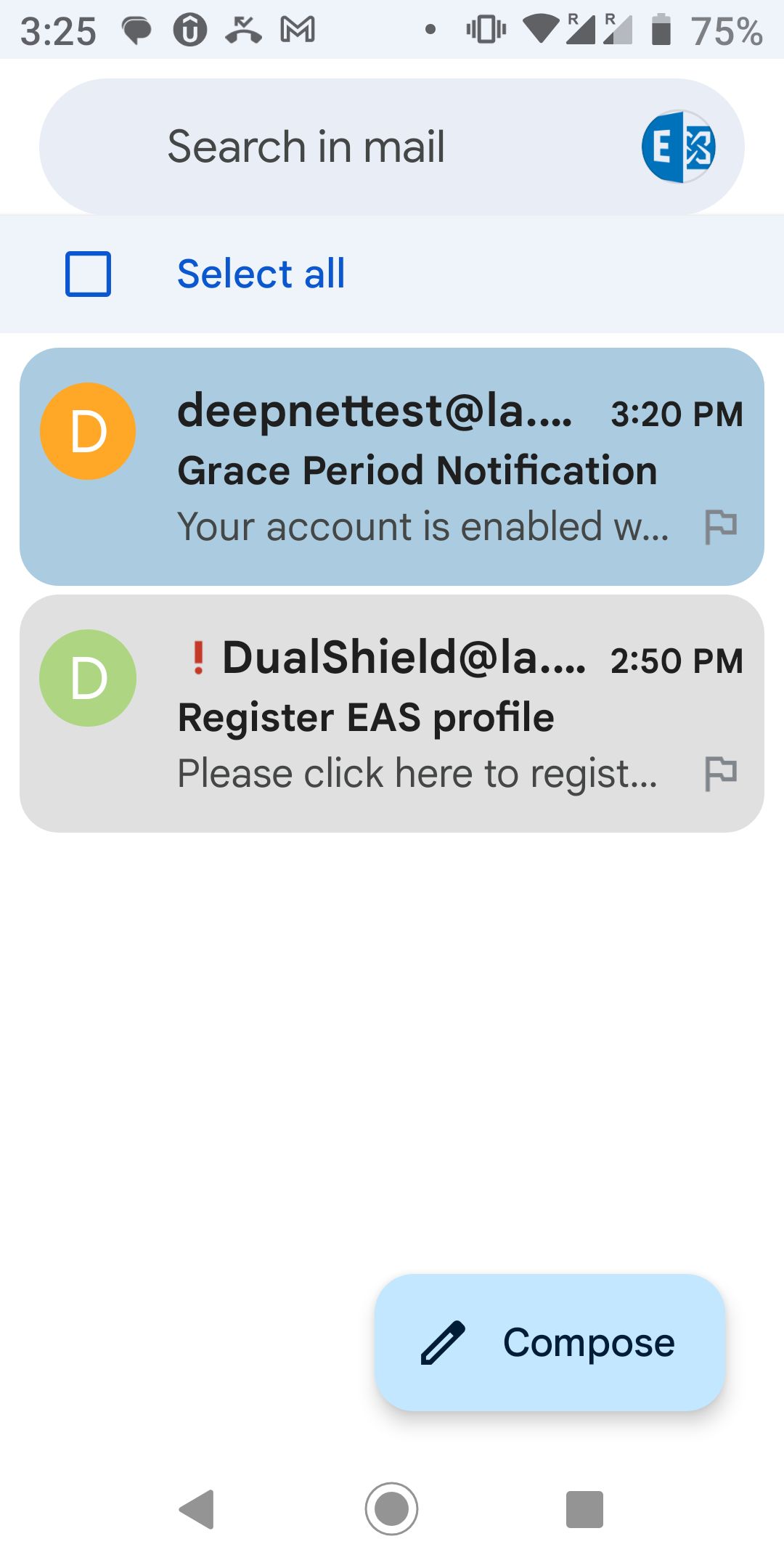The width and height of the screenshot is (784, 1568).
Task: Tap the green D avatar for DualShield
Action: 88,678
